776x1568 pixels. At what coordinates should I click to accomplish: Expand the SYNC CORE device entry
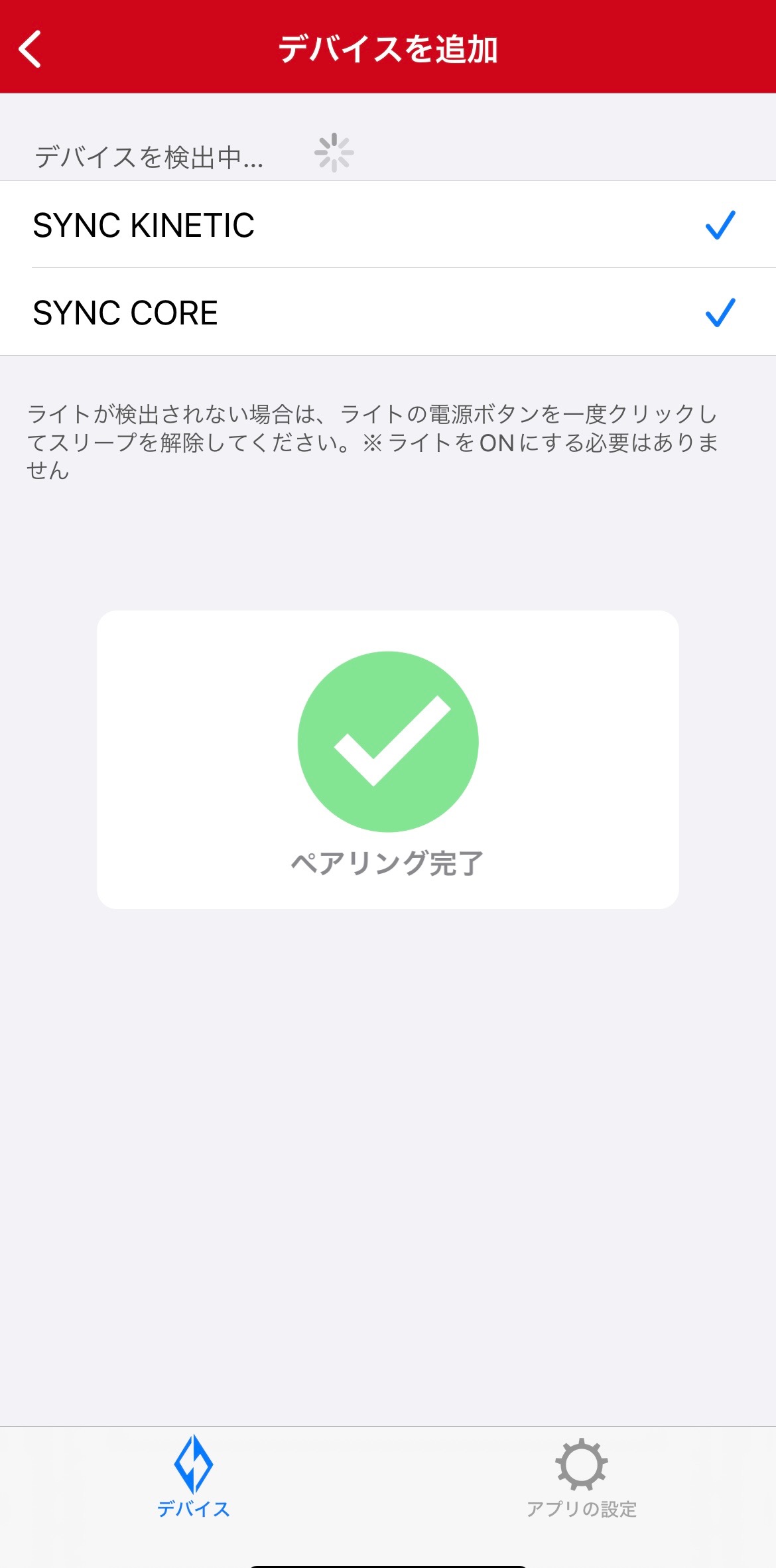click(265, 314)
